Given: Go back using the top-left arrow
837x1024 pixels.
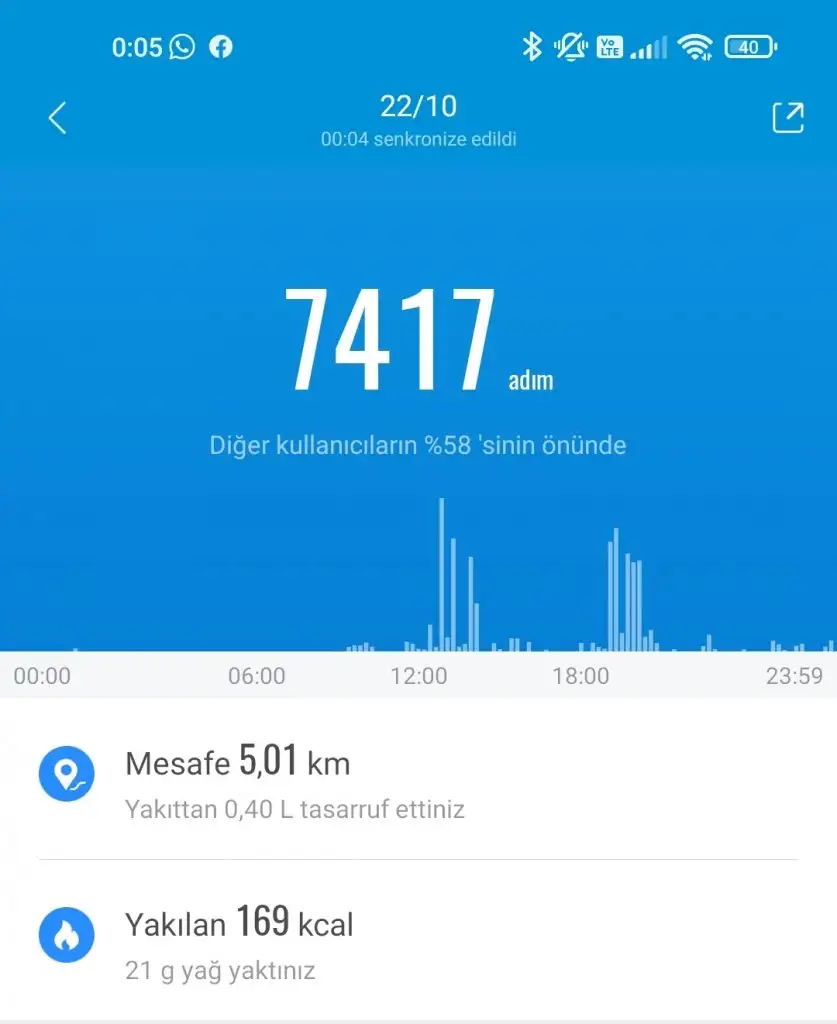Looking at the screenshot, I should pos(57,118).
